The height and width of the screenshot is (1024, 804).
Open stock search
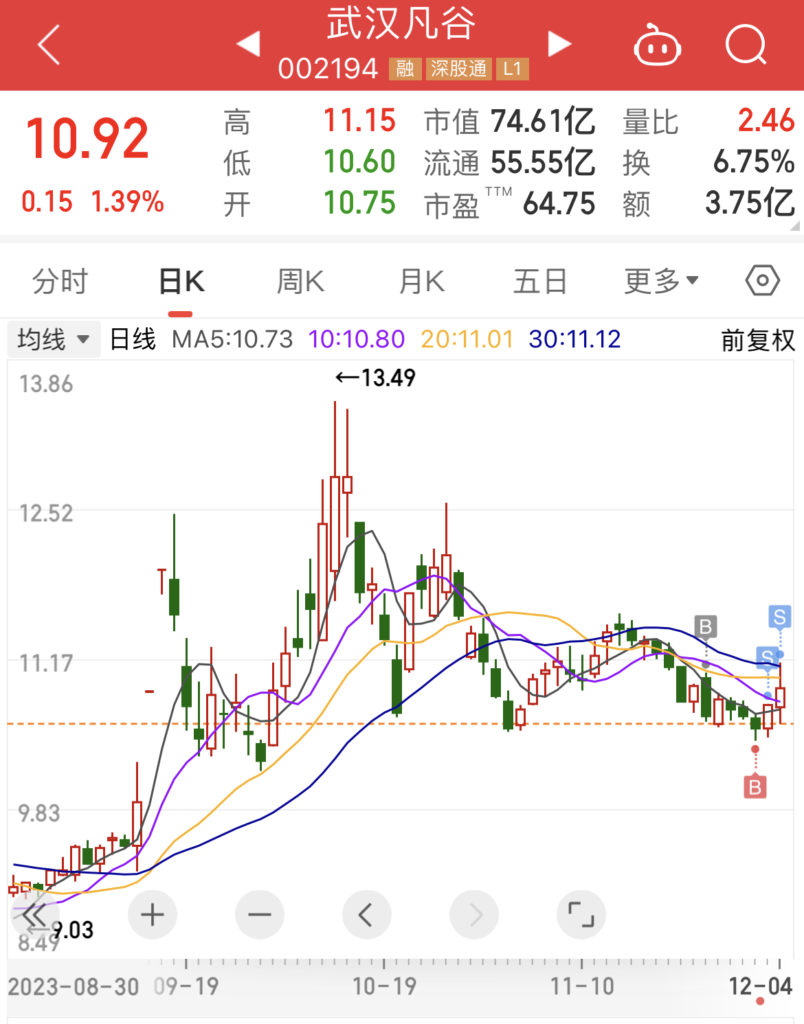pos(745,45)
